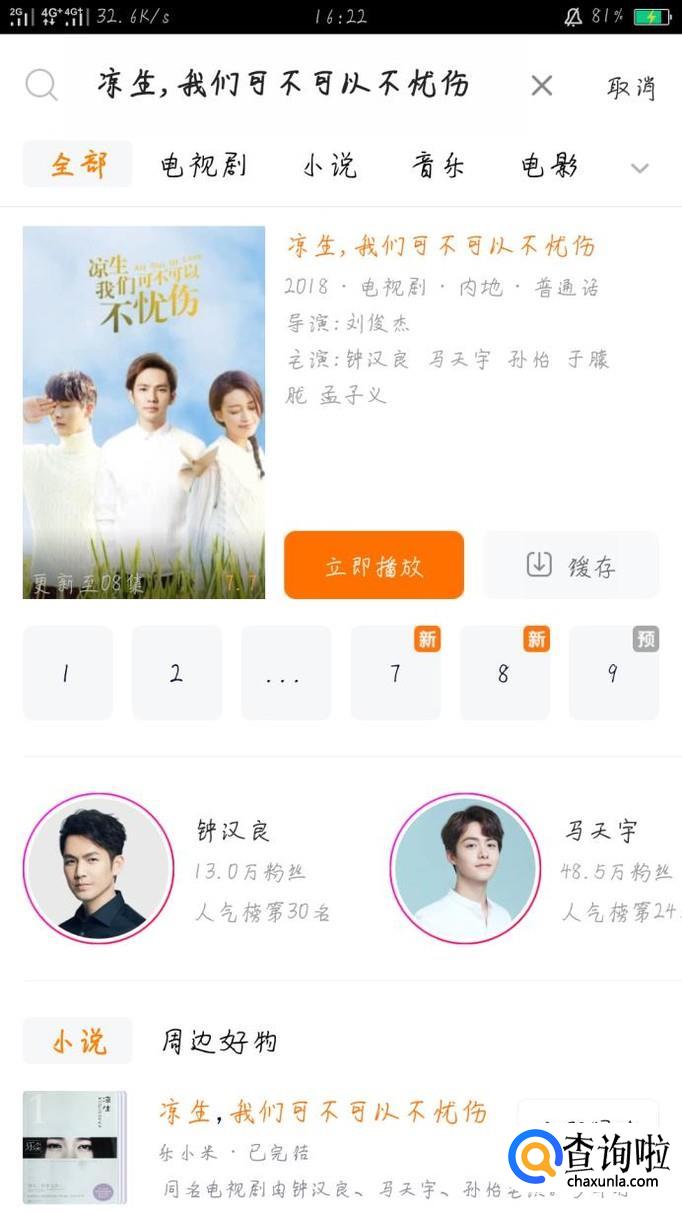682x1212 pixels.
Task: Switch to the 电影 tab
Action: [x=549, y=165]
